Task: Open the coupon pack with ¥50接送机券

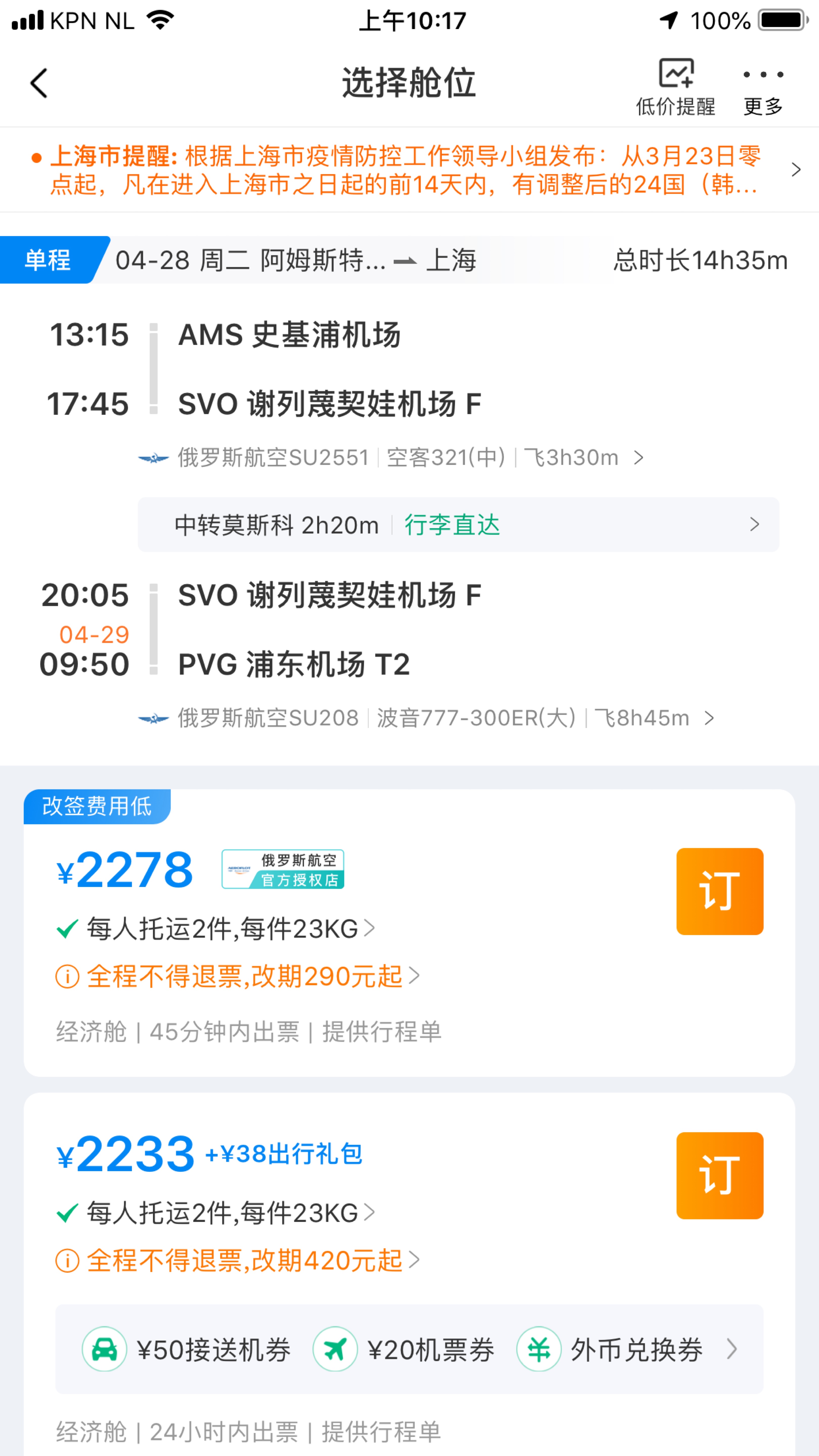Action: click(x=409, y=1349)
